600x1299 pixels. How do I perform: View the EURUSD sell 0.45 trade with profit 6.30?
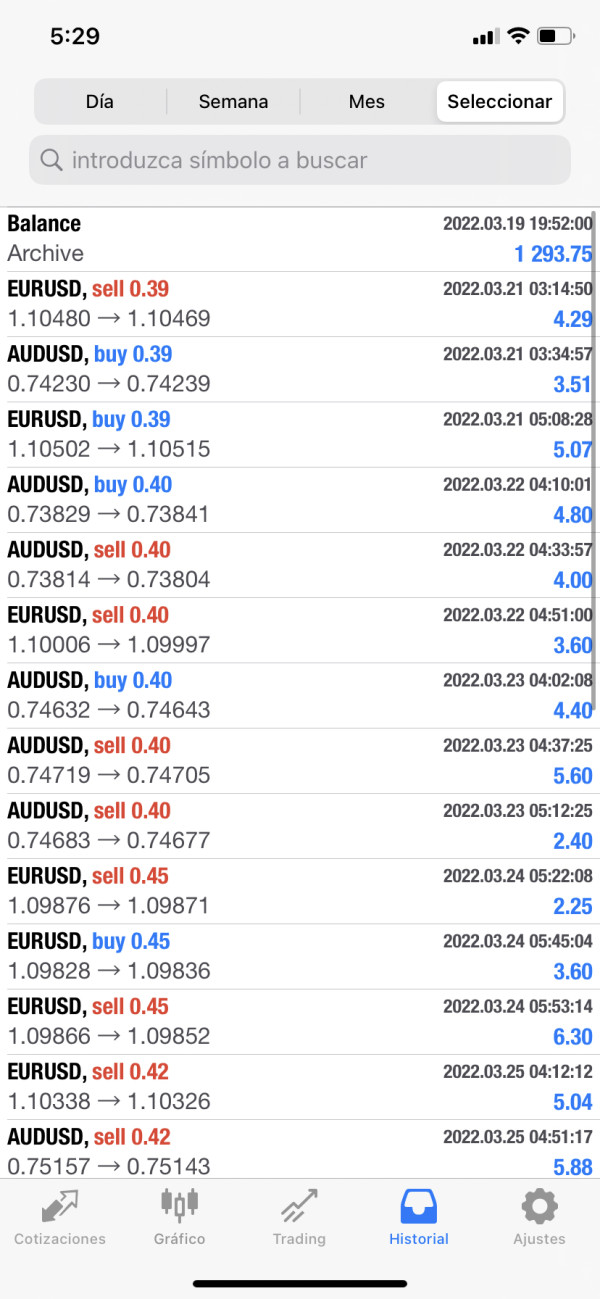(x=300, y=1021)
